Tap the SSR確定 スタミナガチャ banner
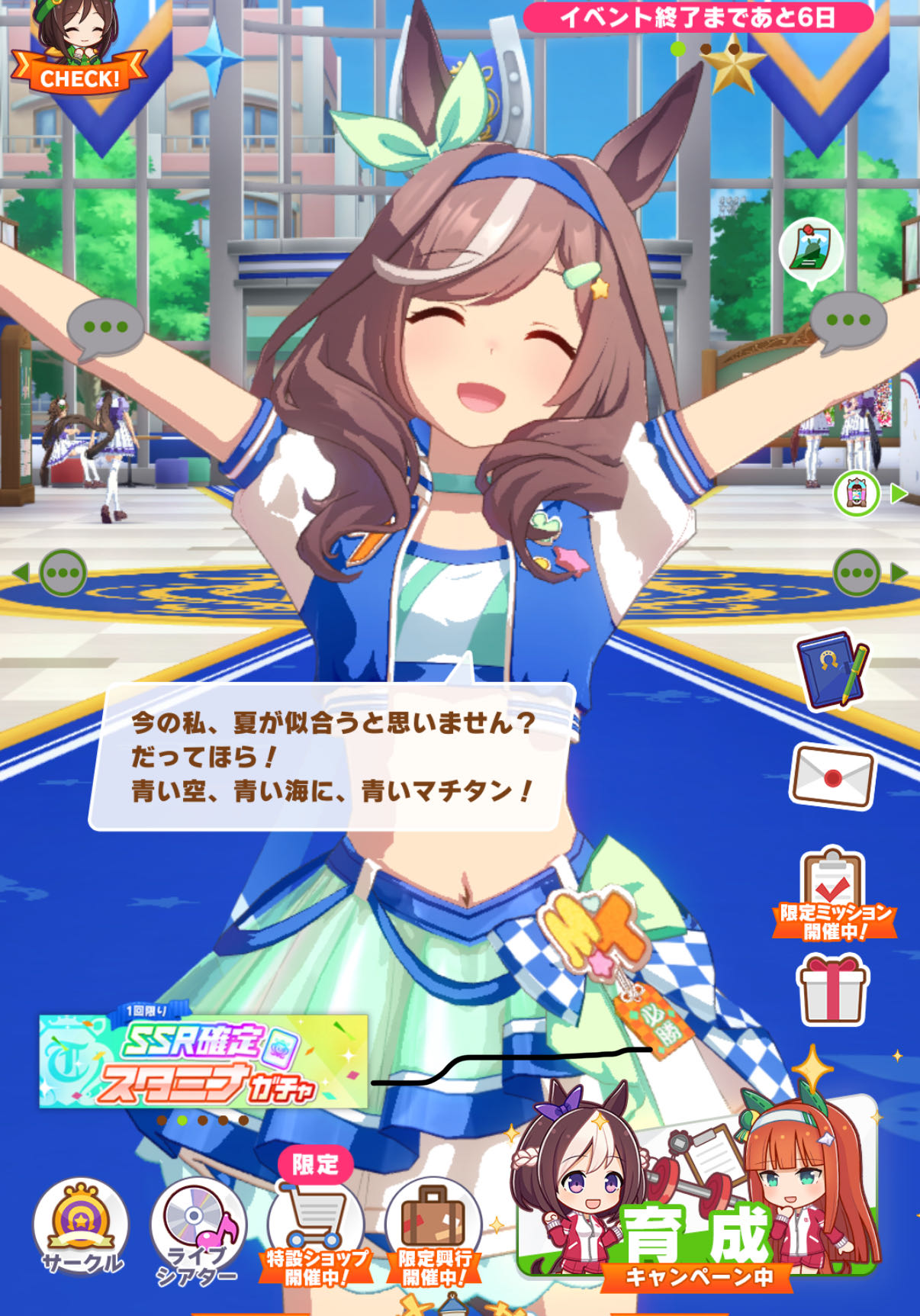This screenshot has width=920, height=1316. tap(203, 1061)
